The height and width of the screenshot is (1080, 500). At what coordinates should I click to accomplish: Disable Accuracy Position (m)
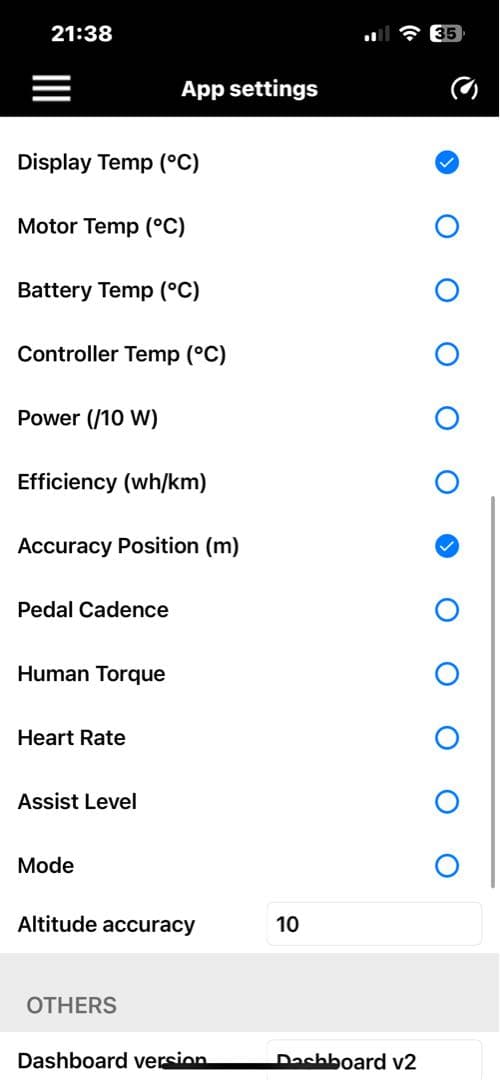point(447,546)
